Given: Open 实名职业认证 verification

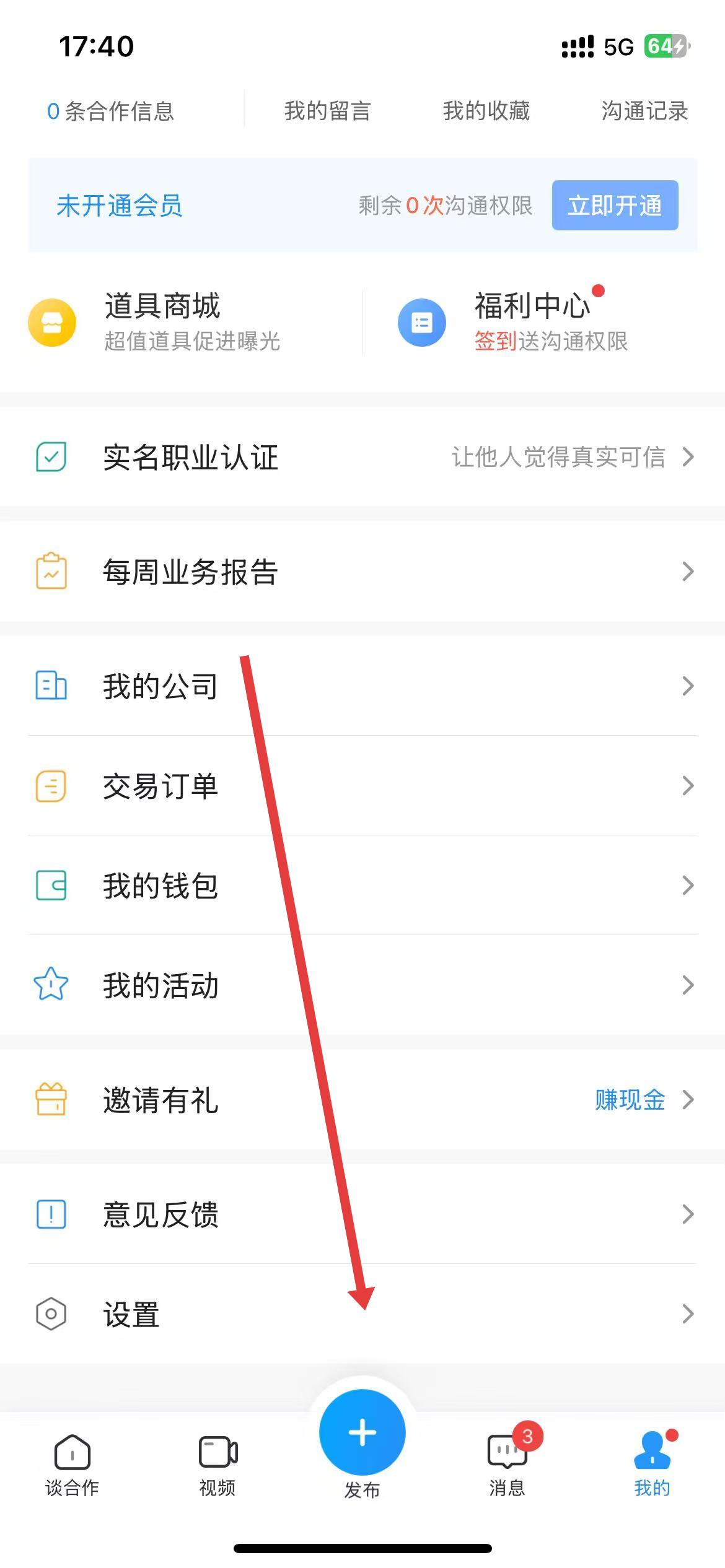Looking at the screenshot, I should pyautogui.click(x=362, y=458).
